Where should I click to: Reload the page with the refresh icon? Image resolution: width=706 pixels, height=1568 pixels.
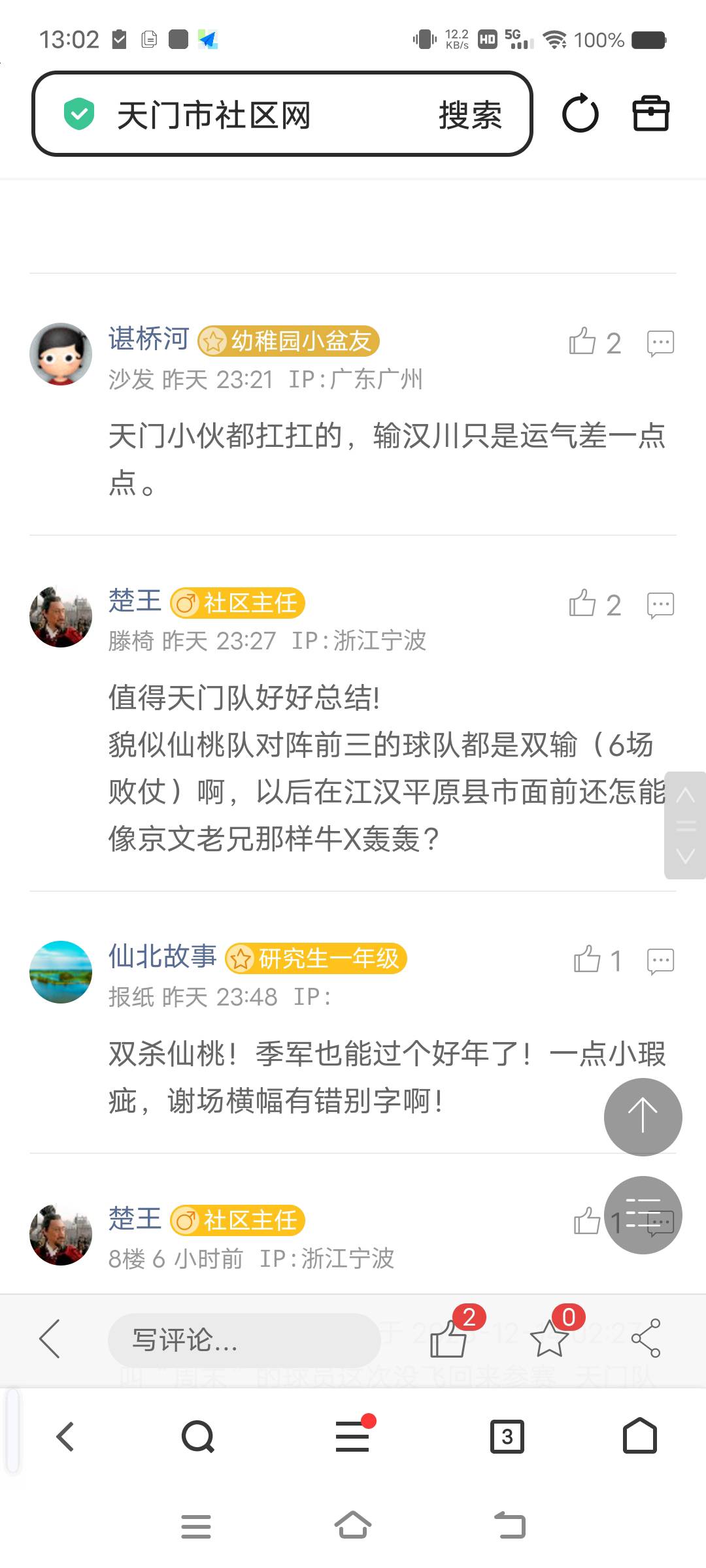tap(580, 114)
